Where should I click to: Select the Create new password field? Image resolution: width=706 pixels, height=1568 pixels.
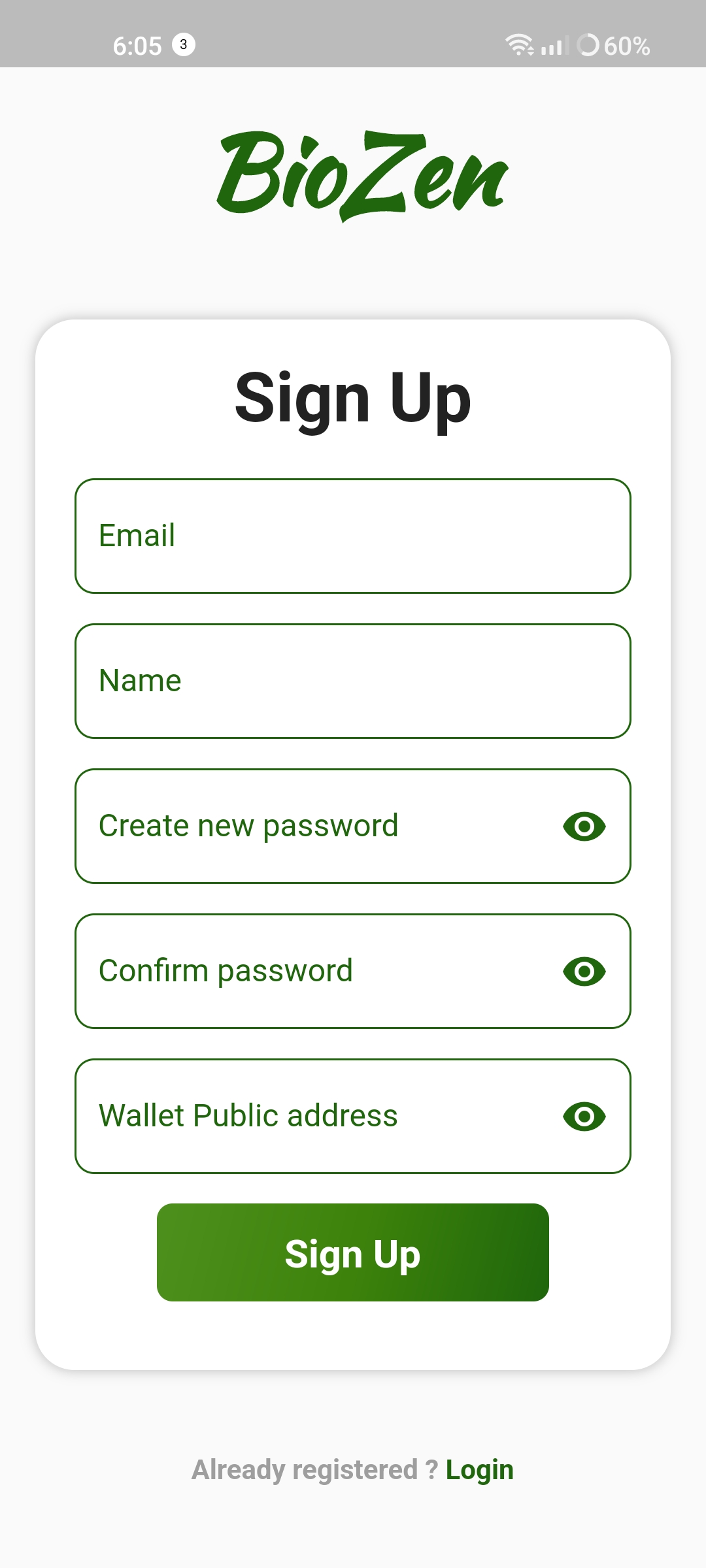point(353,826)
